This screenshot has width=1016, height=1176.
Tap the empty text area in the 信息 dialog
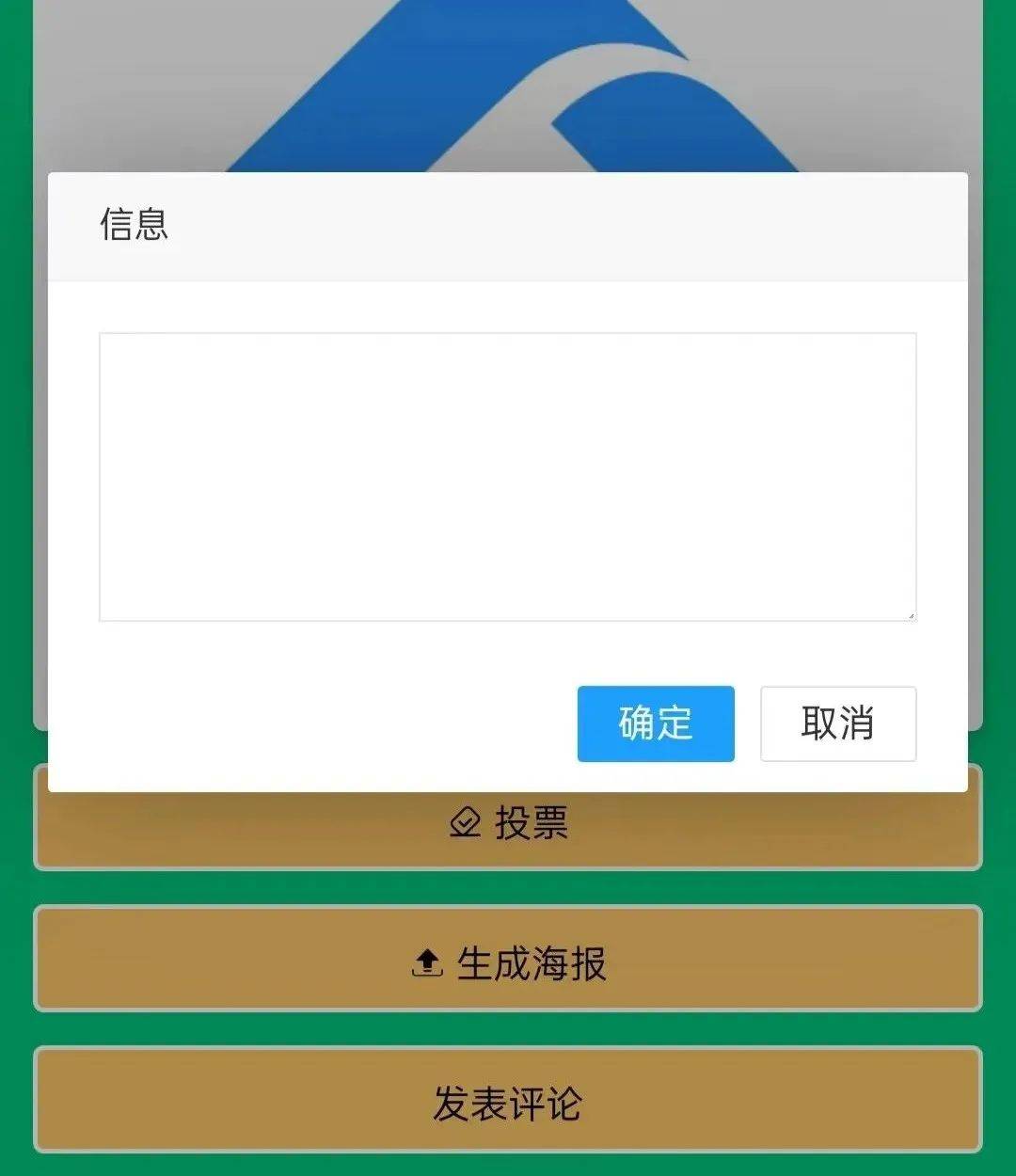[x=507, y=476]
